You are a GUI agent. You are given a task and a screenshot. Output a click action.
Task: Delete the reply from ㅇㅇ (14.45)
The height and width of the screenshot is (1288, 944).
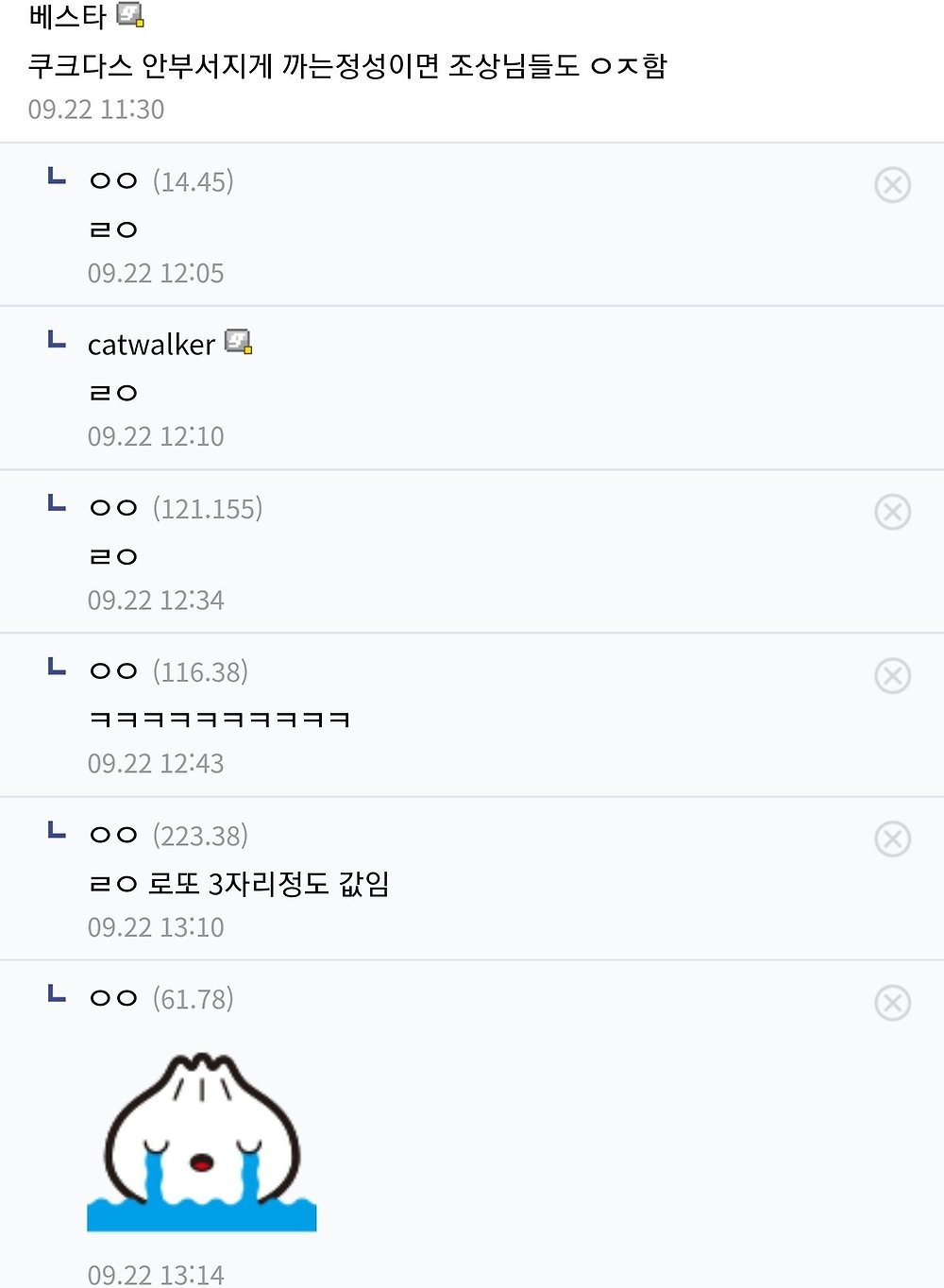tap(892, 184)
